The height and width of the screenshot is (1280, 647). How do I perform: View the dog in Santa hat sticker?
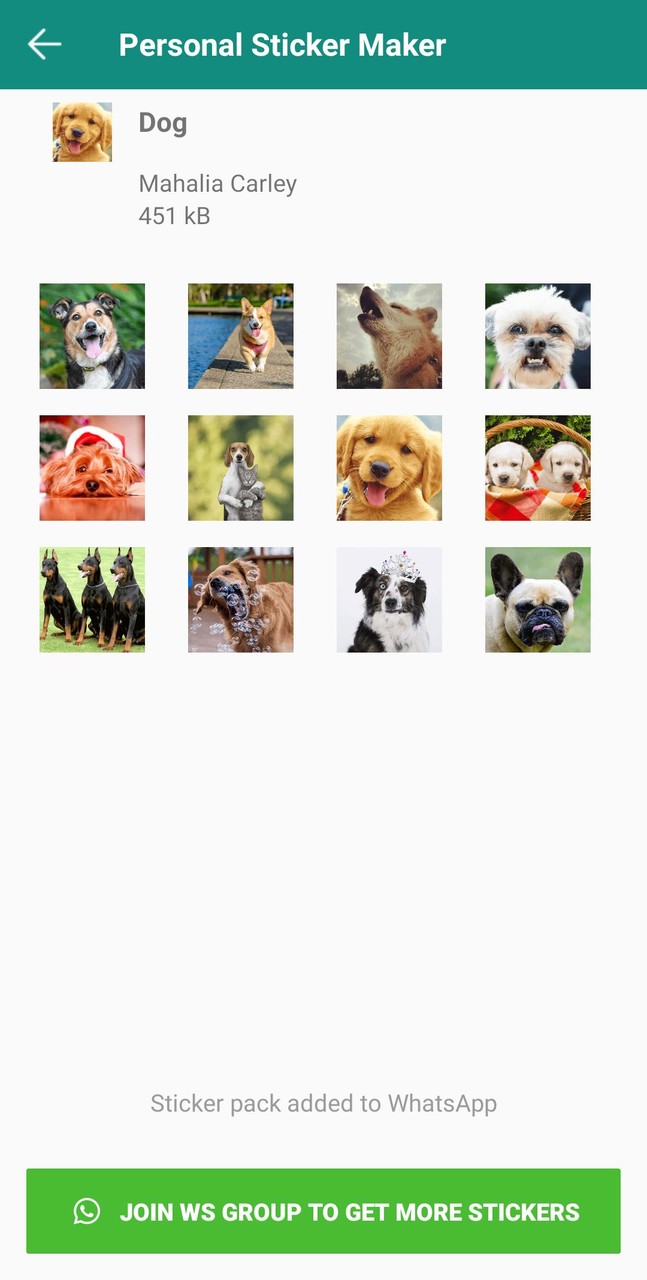click(92, 468)
